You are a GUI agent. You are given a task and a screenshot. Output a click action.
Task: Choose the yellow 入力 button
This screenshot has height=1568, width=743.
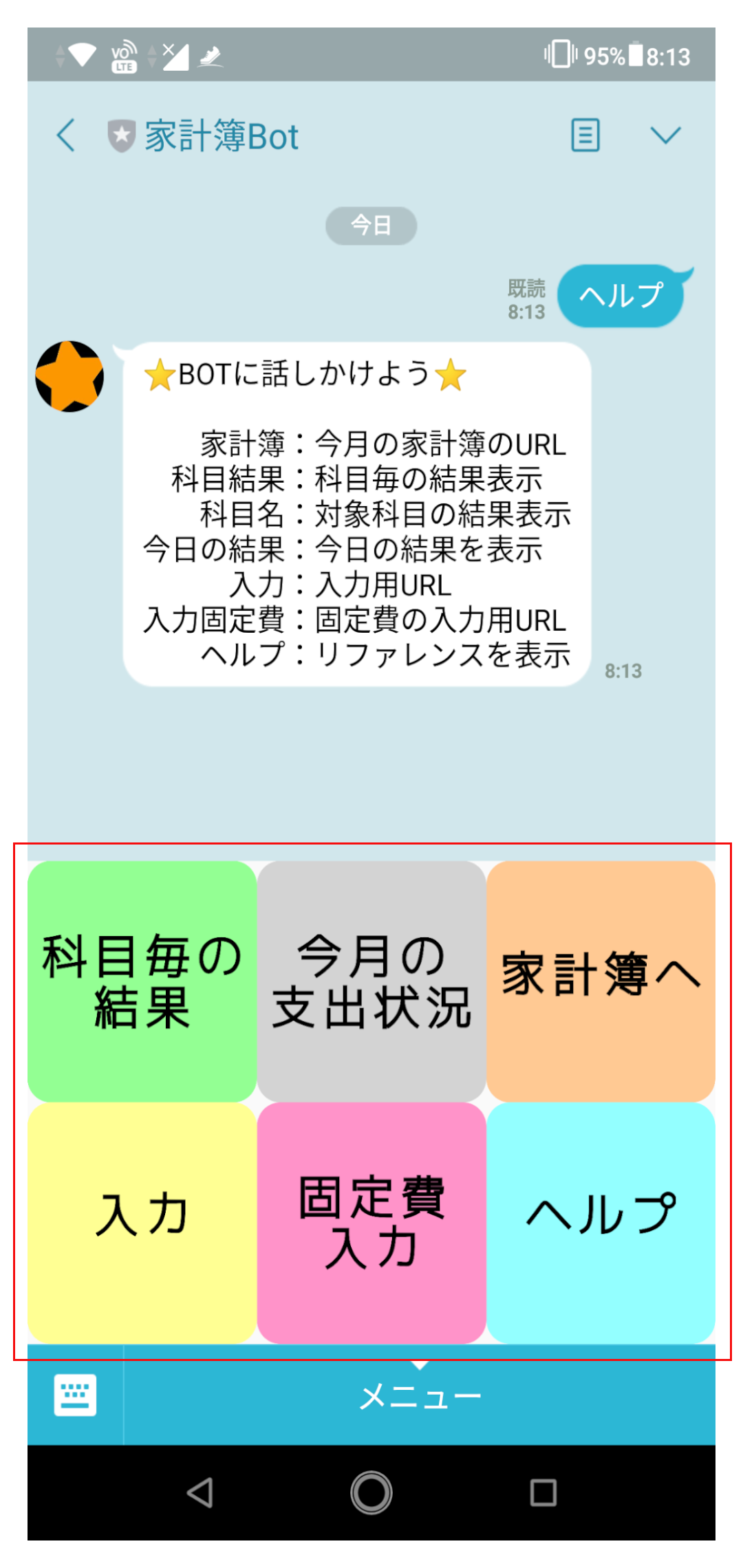[x=142, y=1223]
